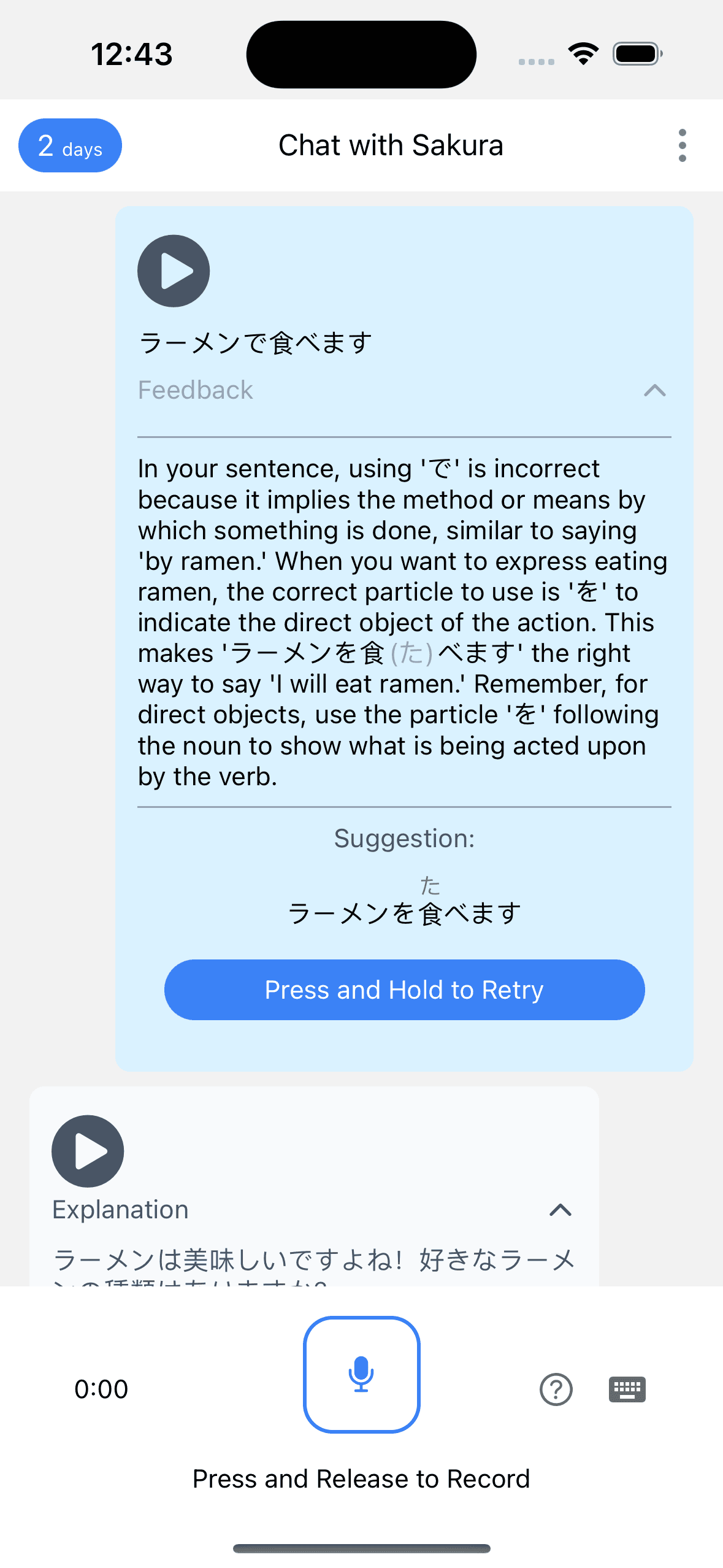The width and height of the screenshot is (723, 1568).
Task: Open the help question mark icon
Action: tap(556, 1389)
